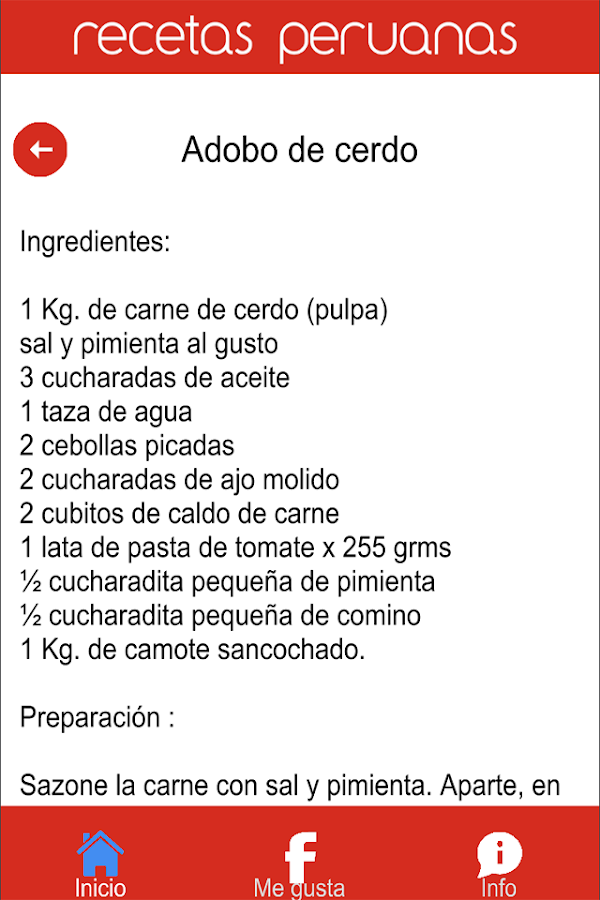
Task: Go back using the red arrow button
Action: [x=40, y=150]
